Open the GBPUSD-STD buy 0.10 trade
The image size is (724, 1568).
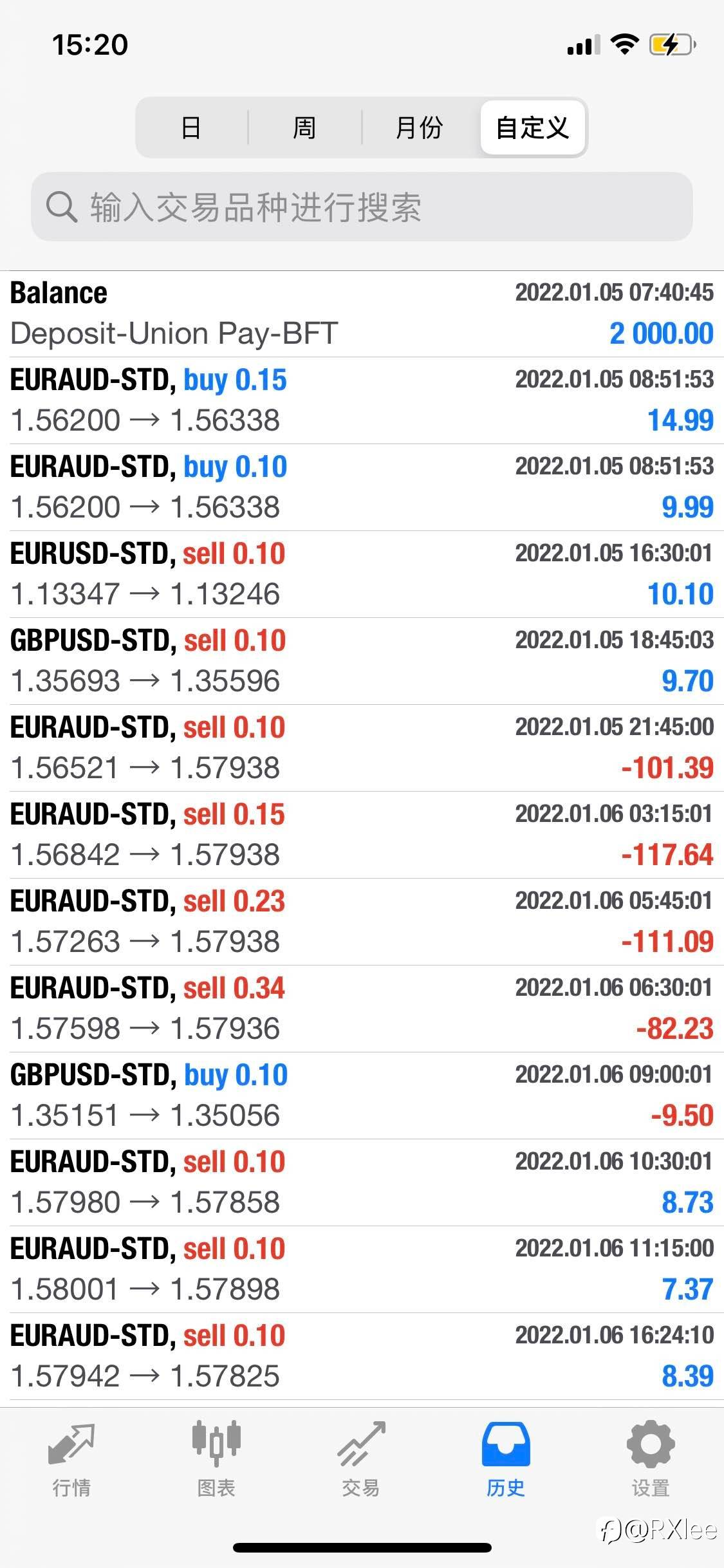[362, 1096]
